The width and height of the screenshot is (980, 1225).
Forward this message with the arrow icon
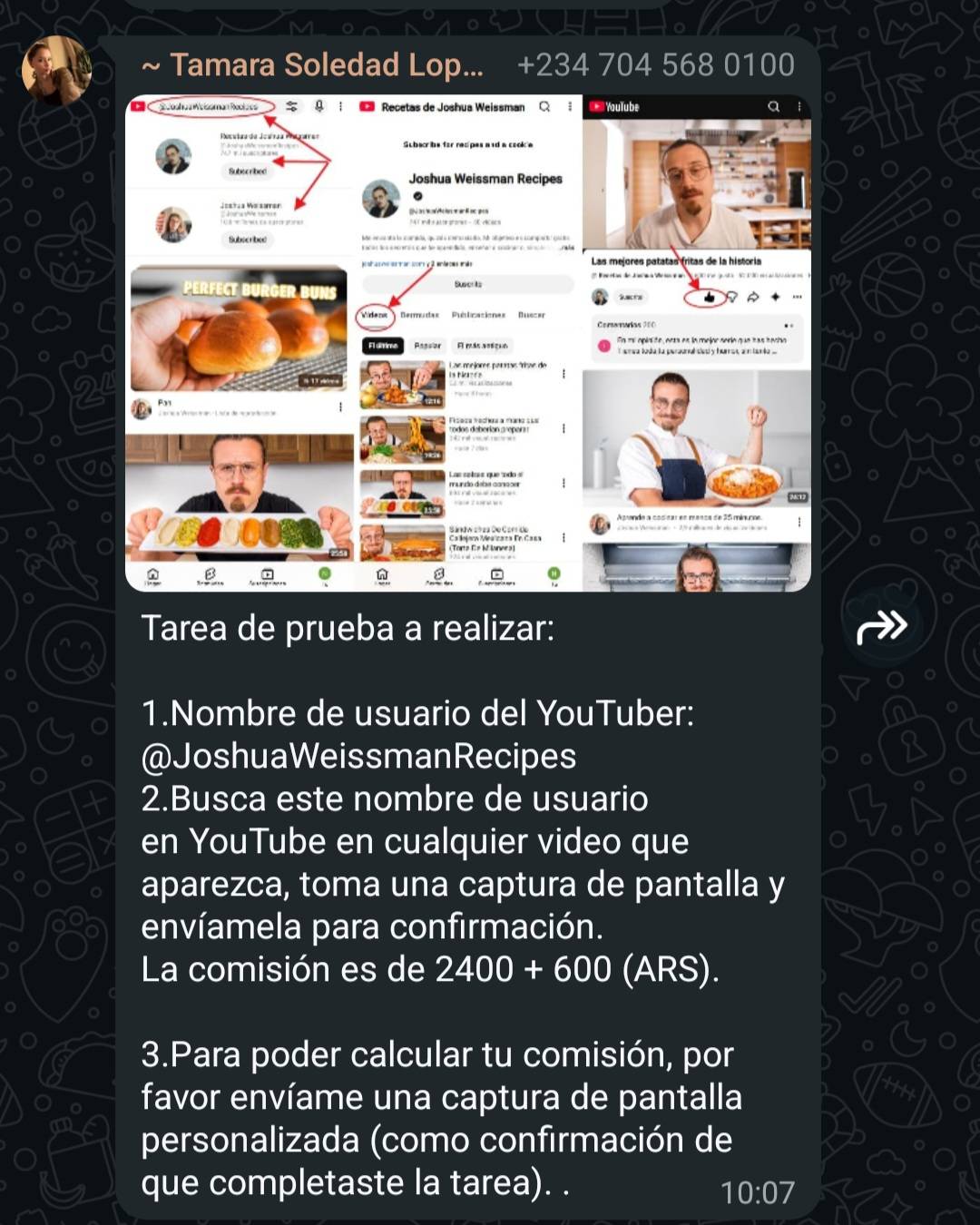pos(882,626)
